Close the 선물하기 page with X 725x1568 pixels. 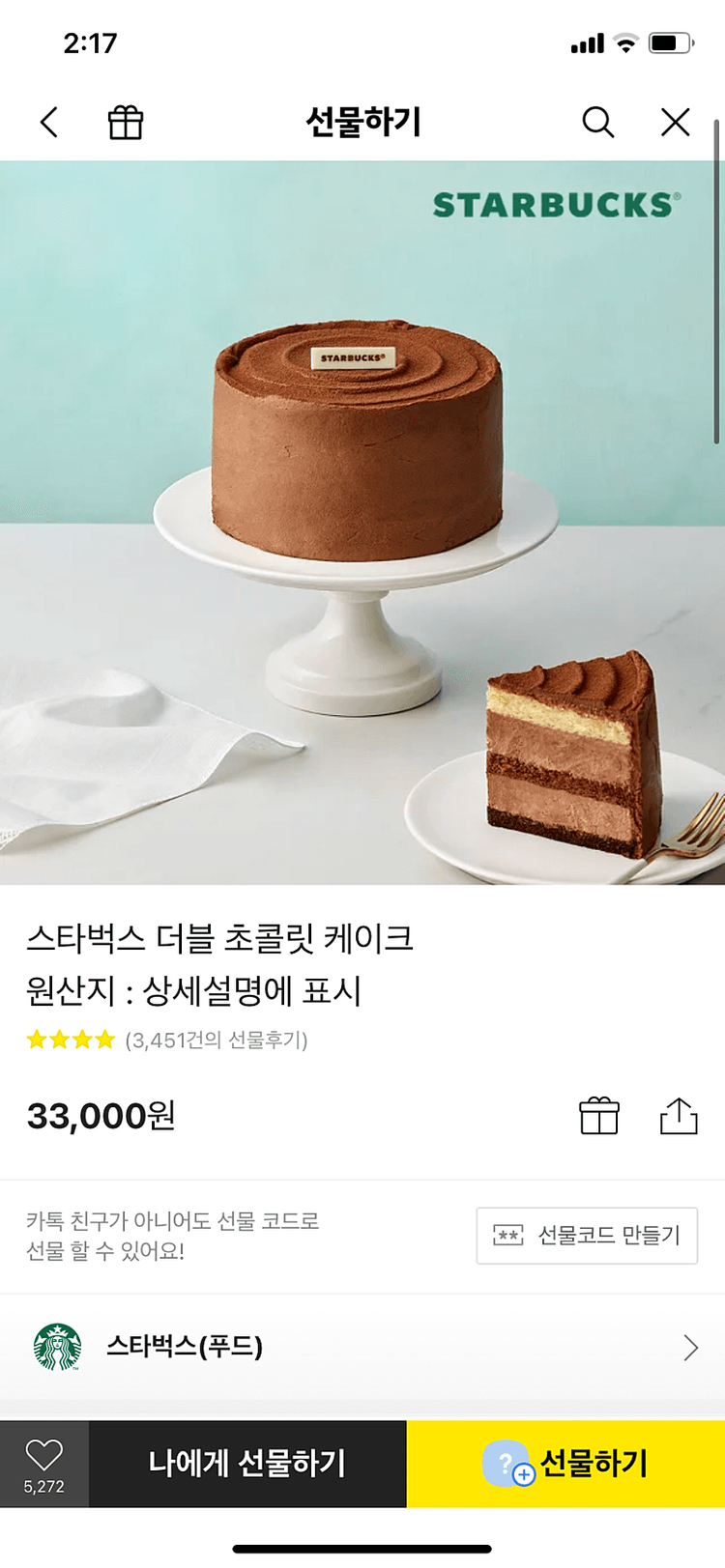pyautogui.click(x=675, y=123)
